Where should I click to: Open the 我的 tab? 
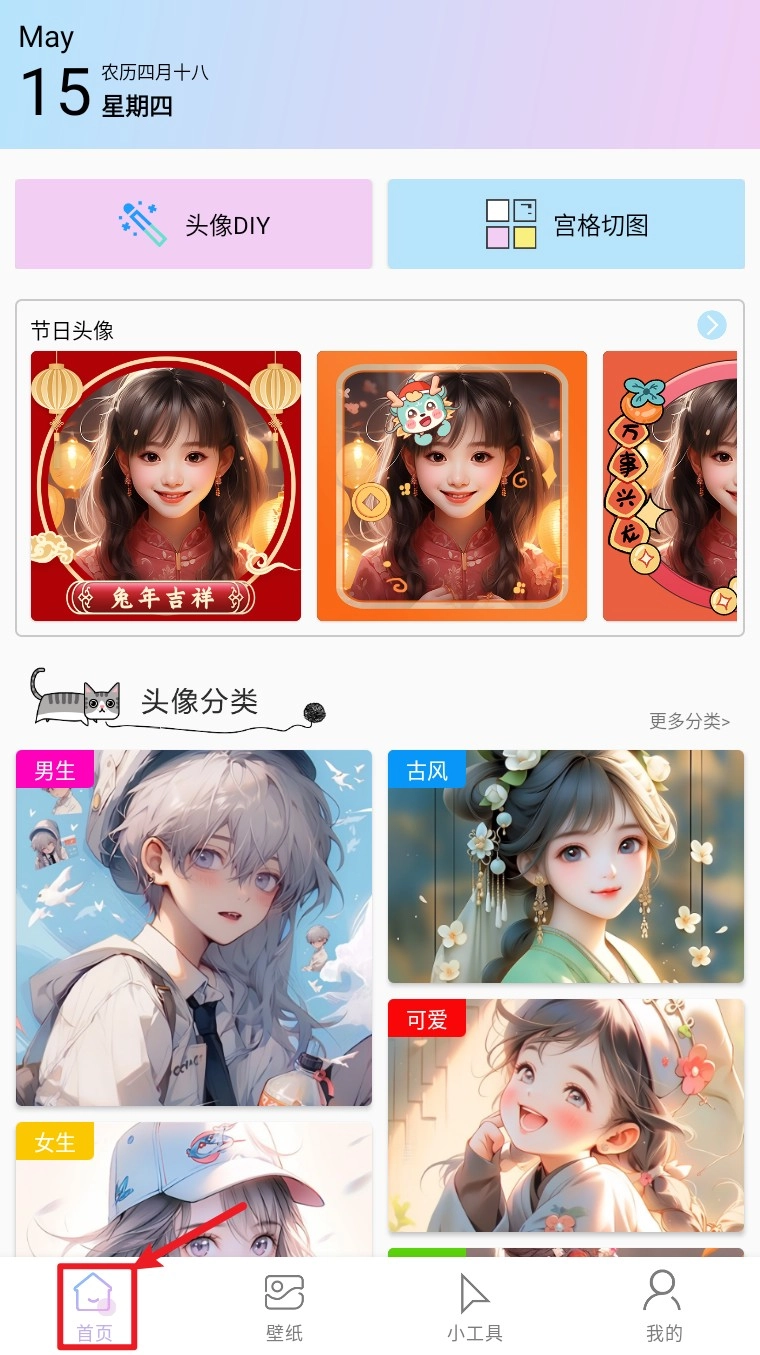coord(664,1307)
